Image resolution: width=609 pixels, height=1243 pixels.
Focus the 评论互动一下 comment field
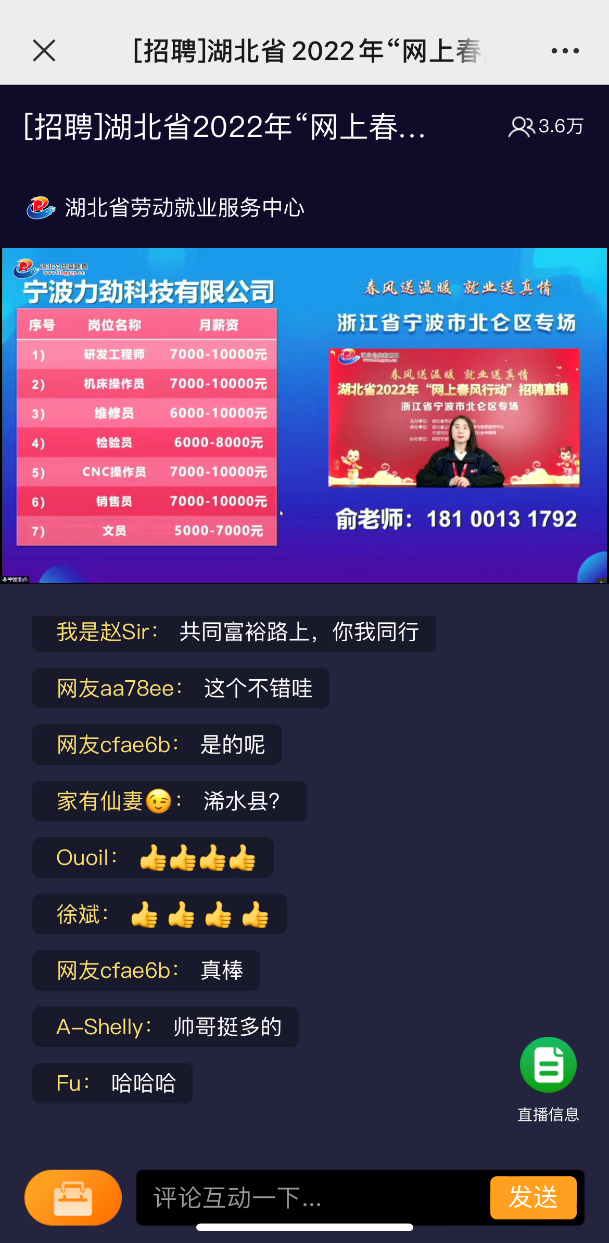coord(312,1198)
